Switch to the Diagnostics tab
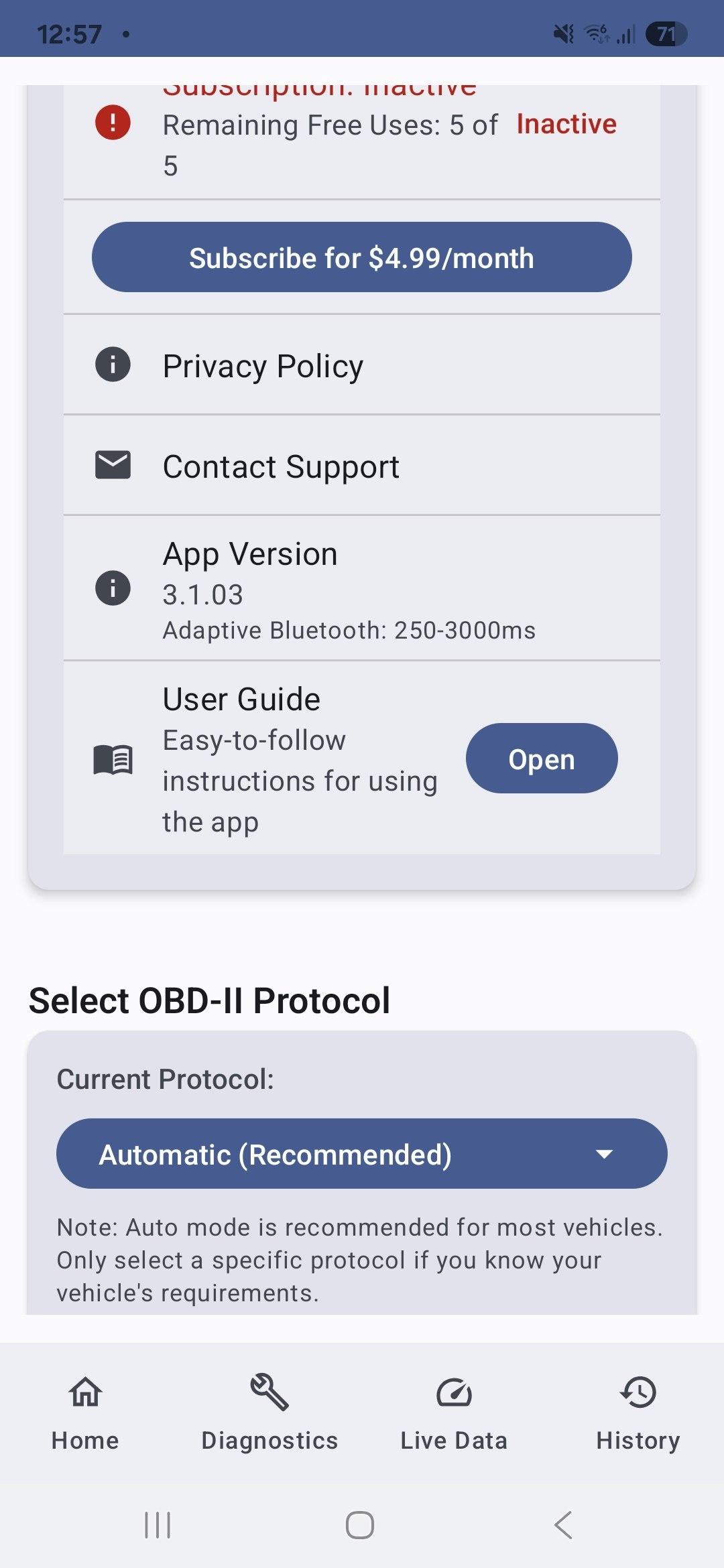724x1568 pixels. click(269, 1412)
